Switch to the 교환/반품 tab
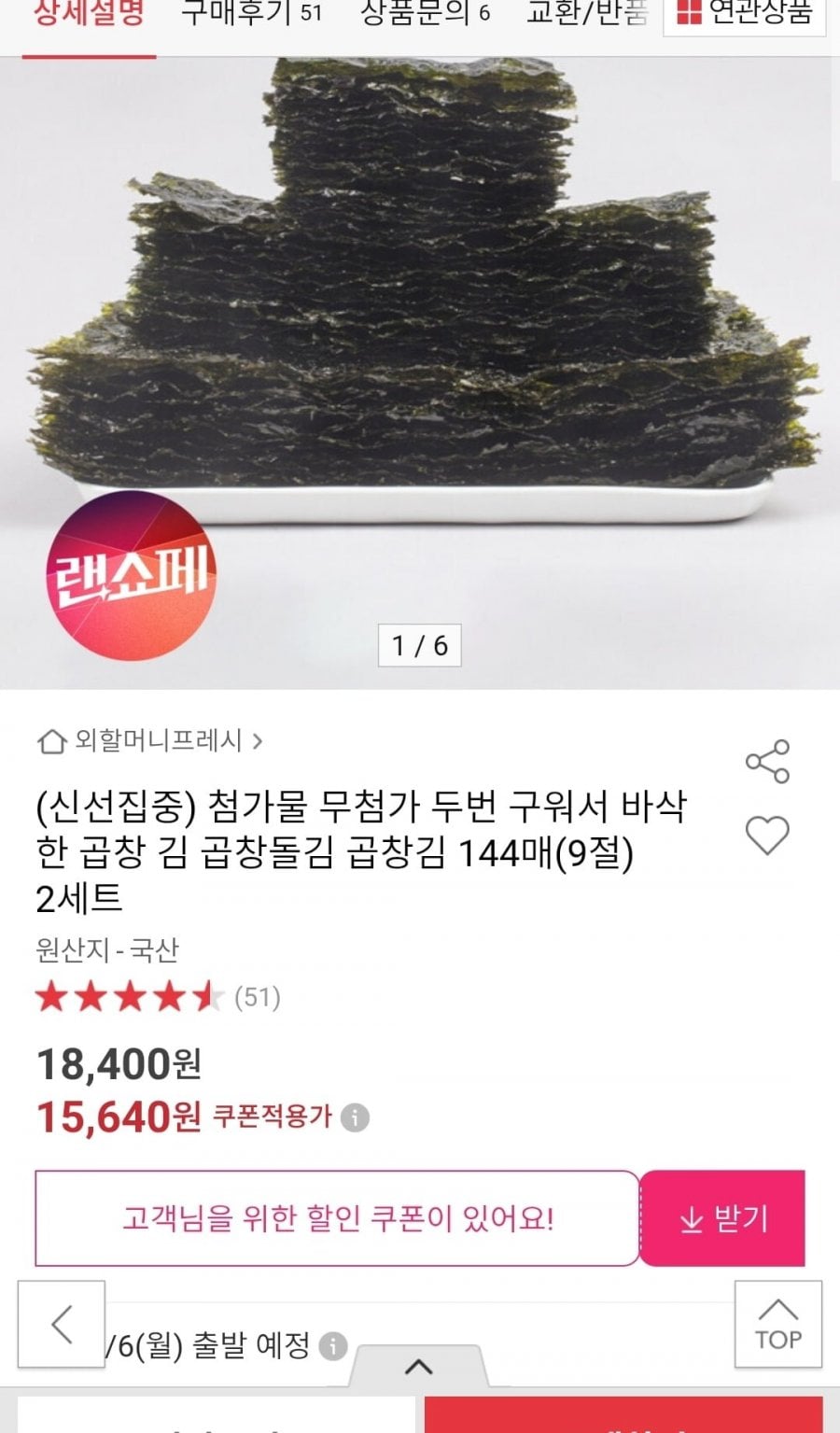The image size is (840, 1433). pyautogui.click(x=586, y=13)
